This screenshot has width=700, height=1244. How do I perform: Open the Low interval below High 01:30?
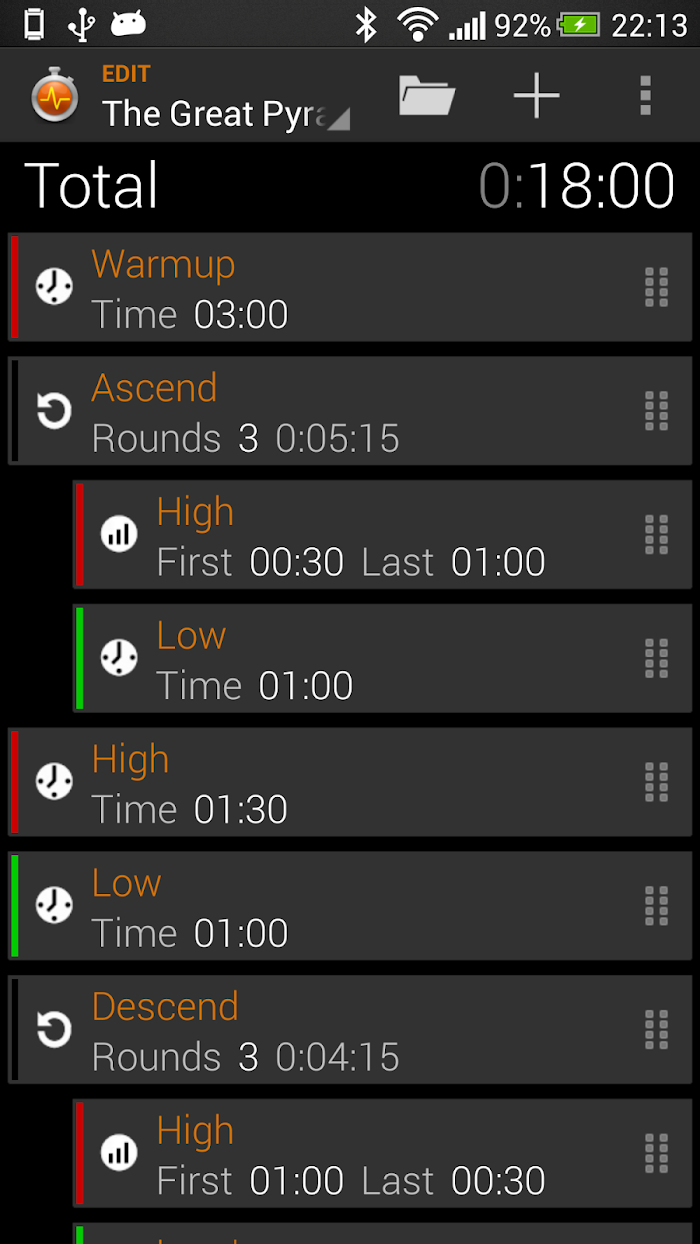pos(350,907)
